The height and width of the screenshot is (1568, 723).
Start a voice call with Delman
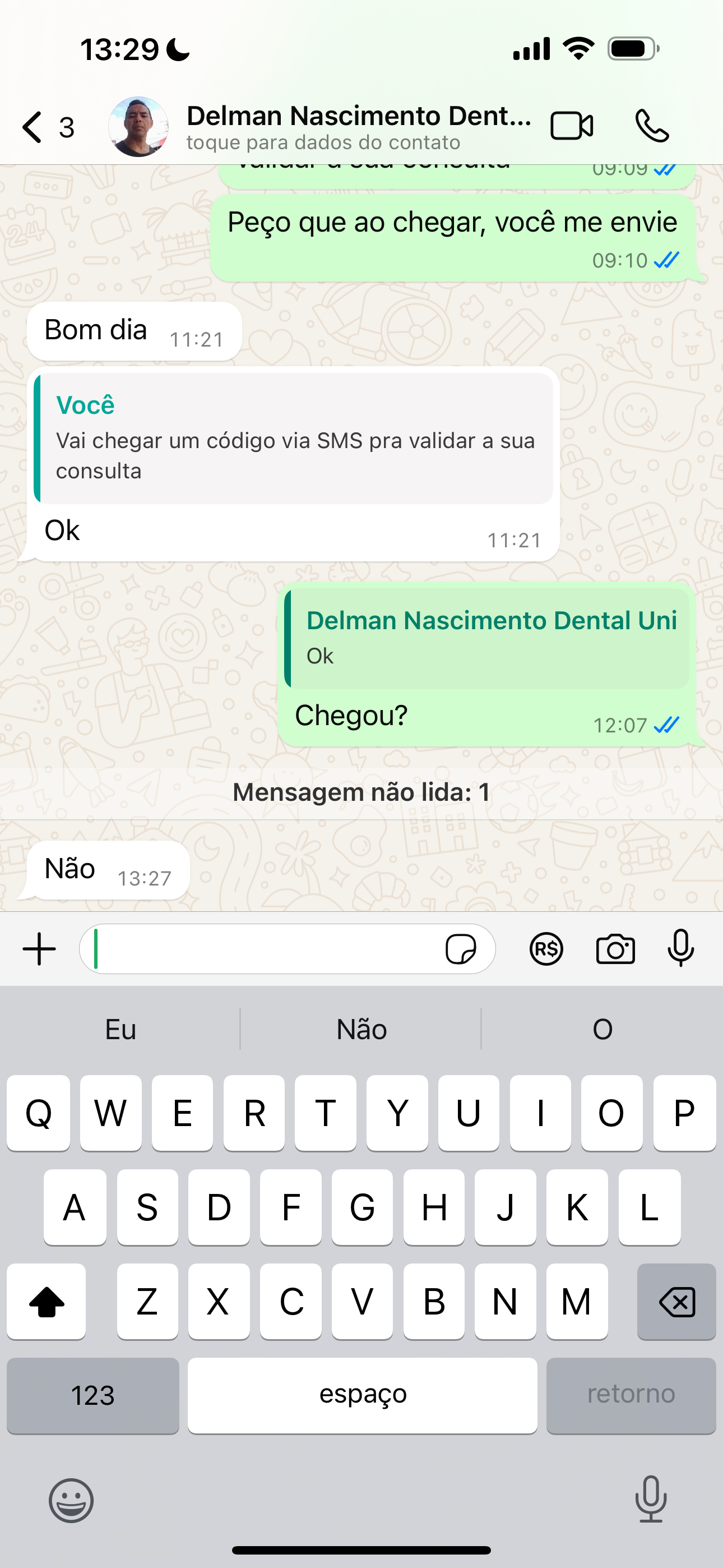click(x=652, y=127)
